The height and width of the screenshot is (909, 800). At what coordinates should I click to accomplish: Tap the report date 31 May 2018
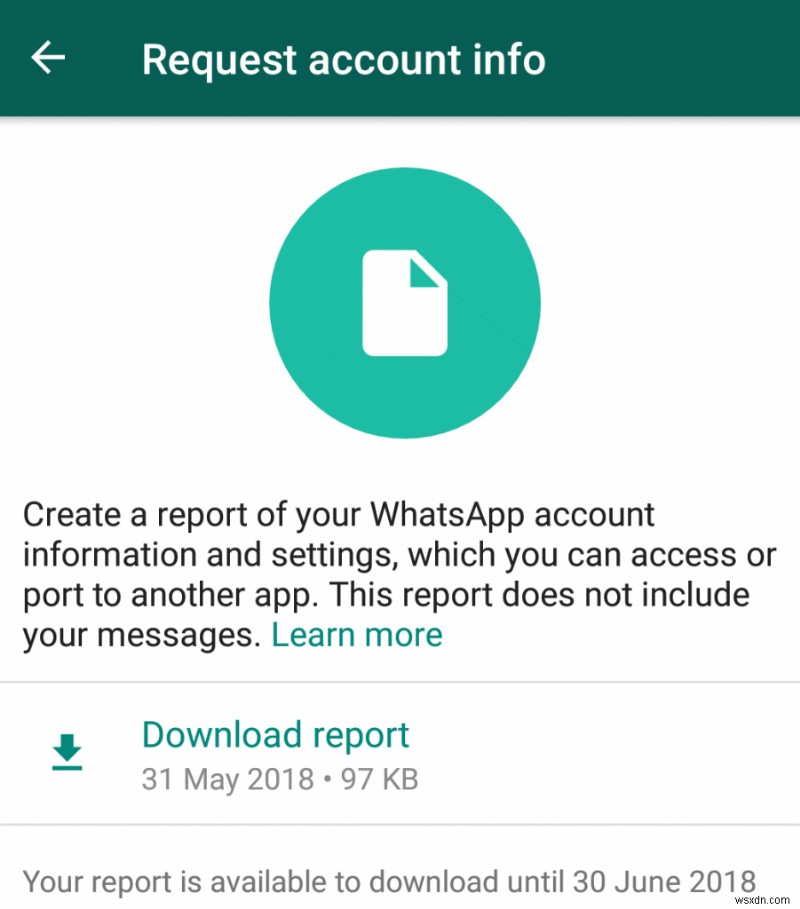(x=227, y=779)
